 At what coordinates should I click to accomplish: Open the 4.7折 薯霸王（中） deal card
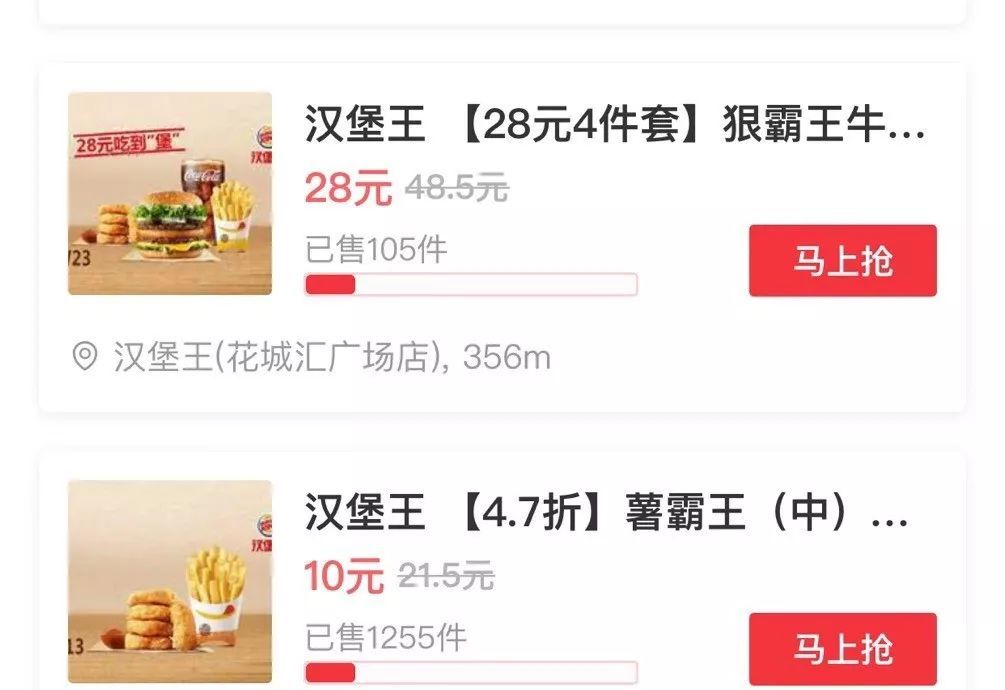click(606, 515)
